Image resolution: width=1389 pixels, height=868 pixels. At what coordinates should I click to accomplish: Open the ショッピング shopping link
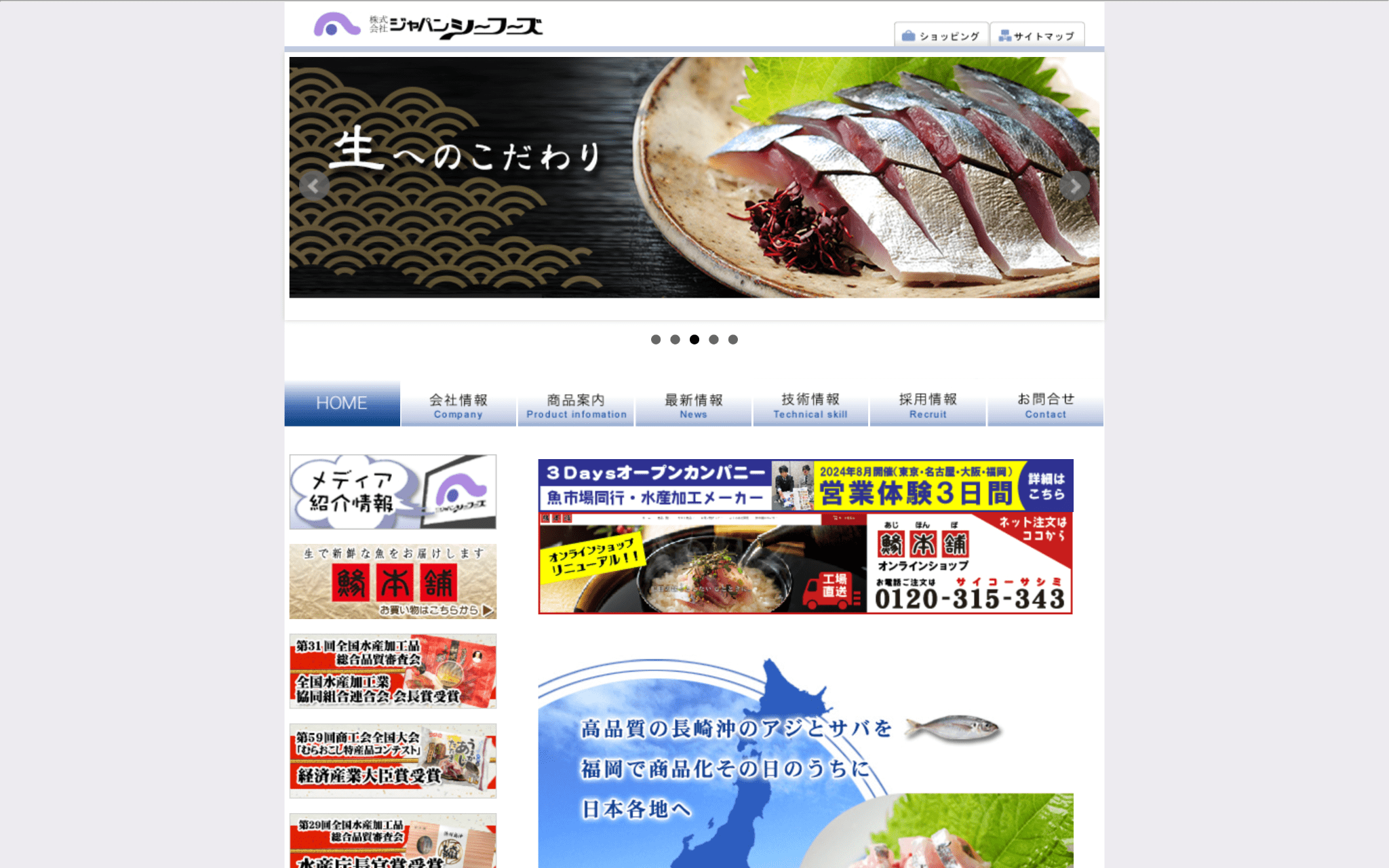[941, 35]
